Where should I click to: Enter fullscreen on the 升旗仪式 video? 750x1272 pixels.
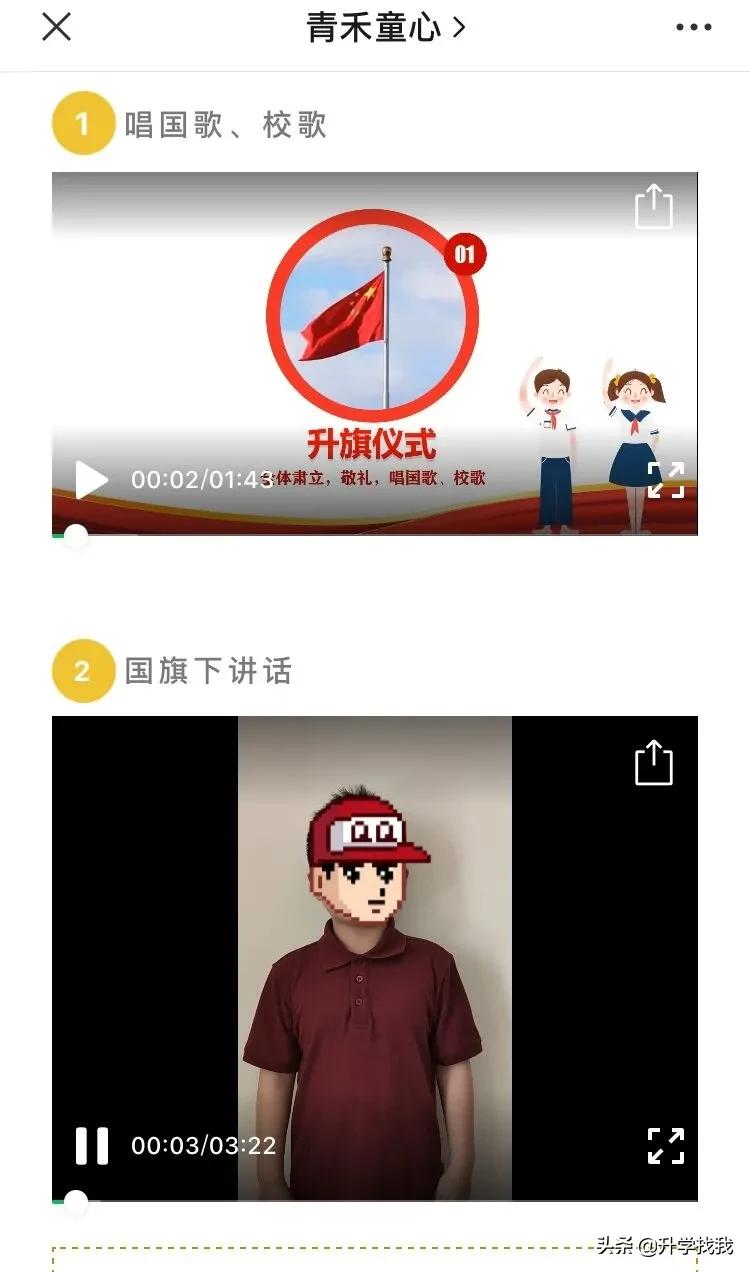click(x=668, y=482)
